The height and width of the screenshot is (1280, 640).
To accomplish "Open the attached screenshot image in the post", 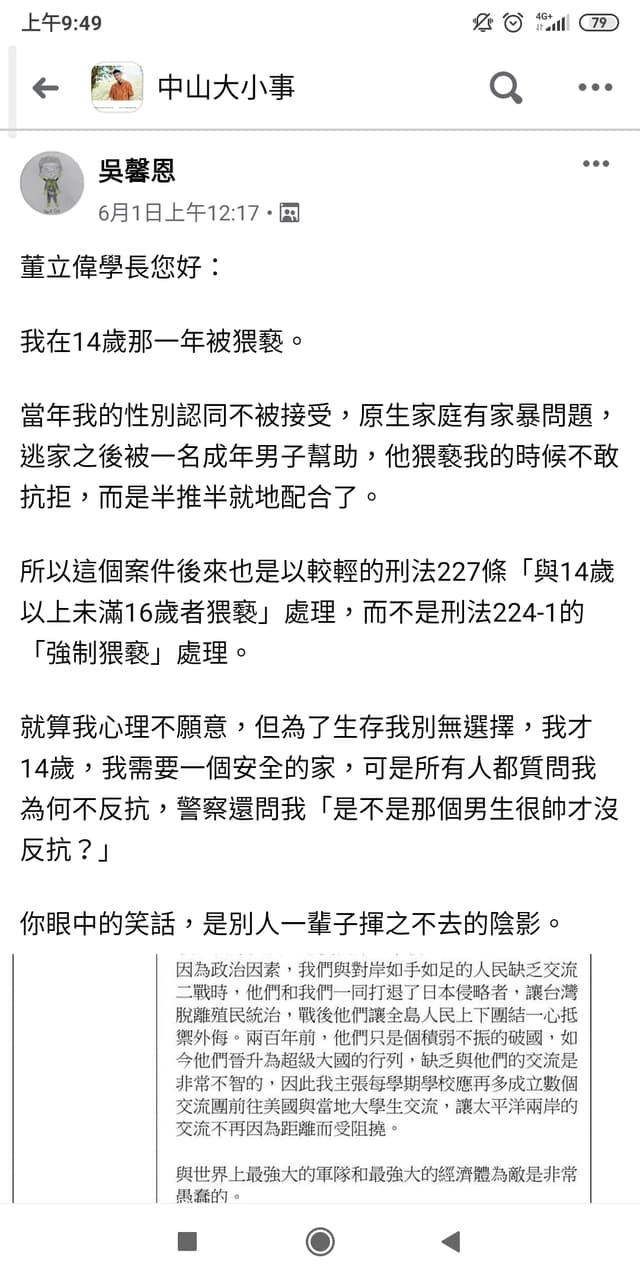I will coord(320,1075).
